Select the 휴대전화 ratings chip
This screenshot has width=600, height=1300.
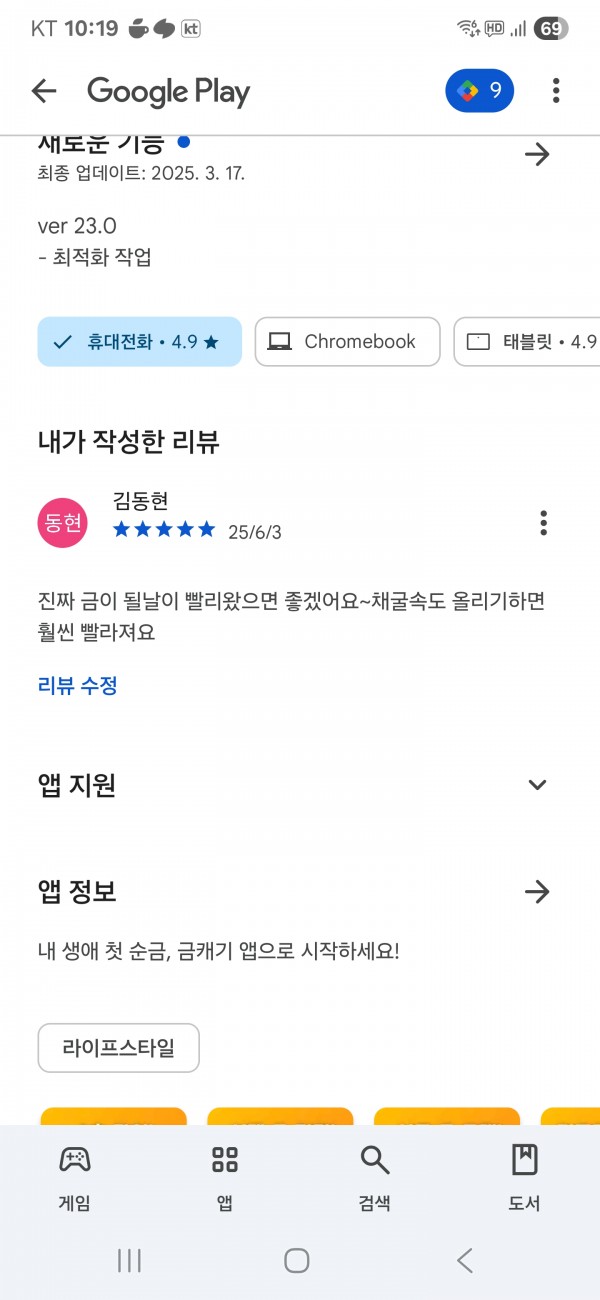140,342
